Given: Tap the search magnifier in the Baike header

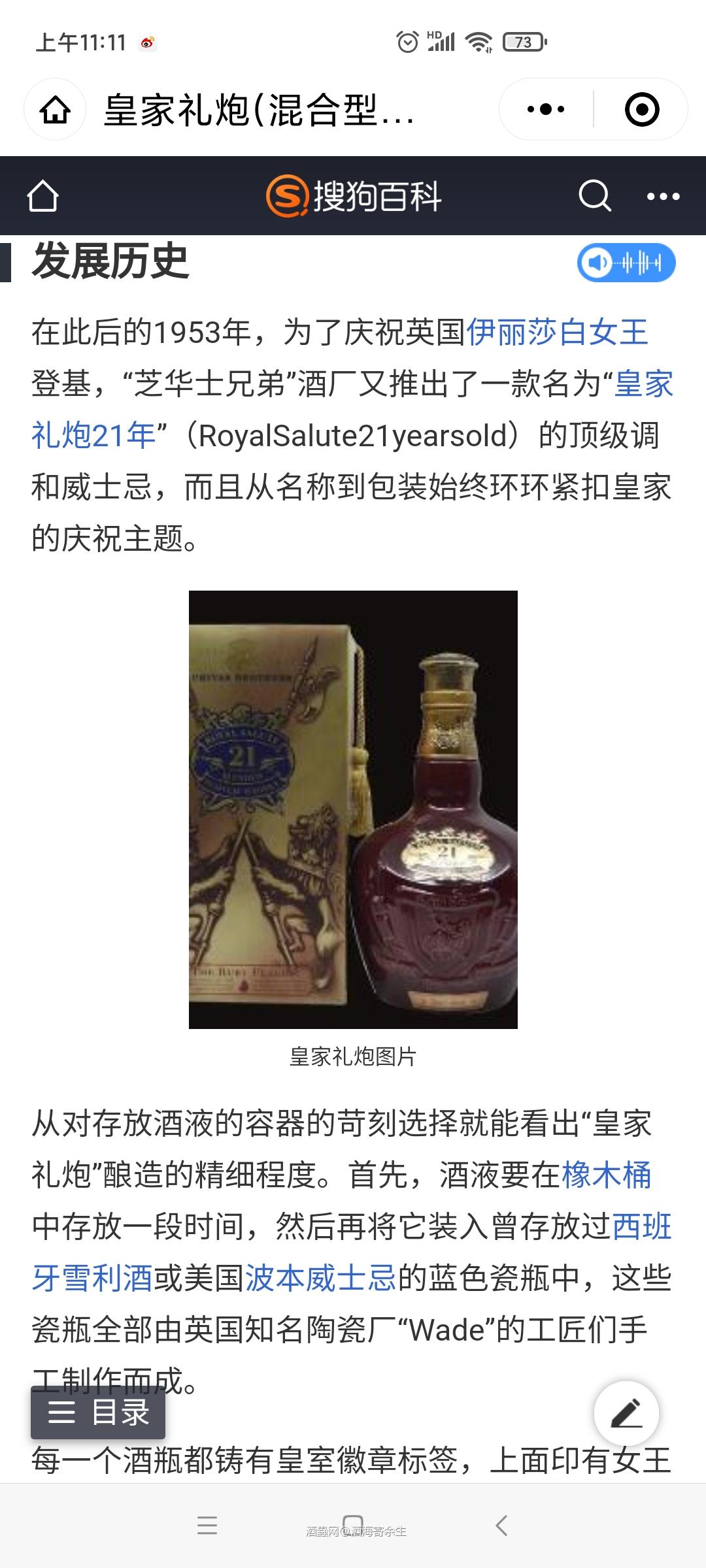Looking at the screenshot, I should (594, 195).
